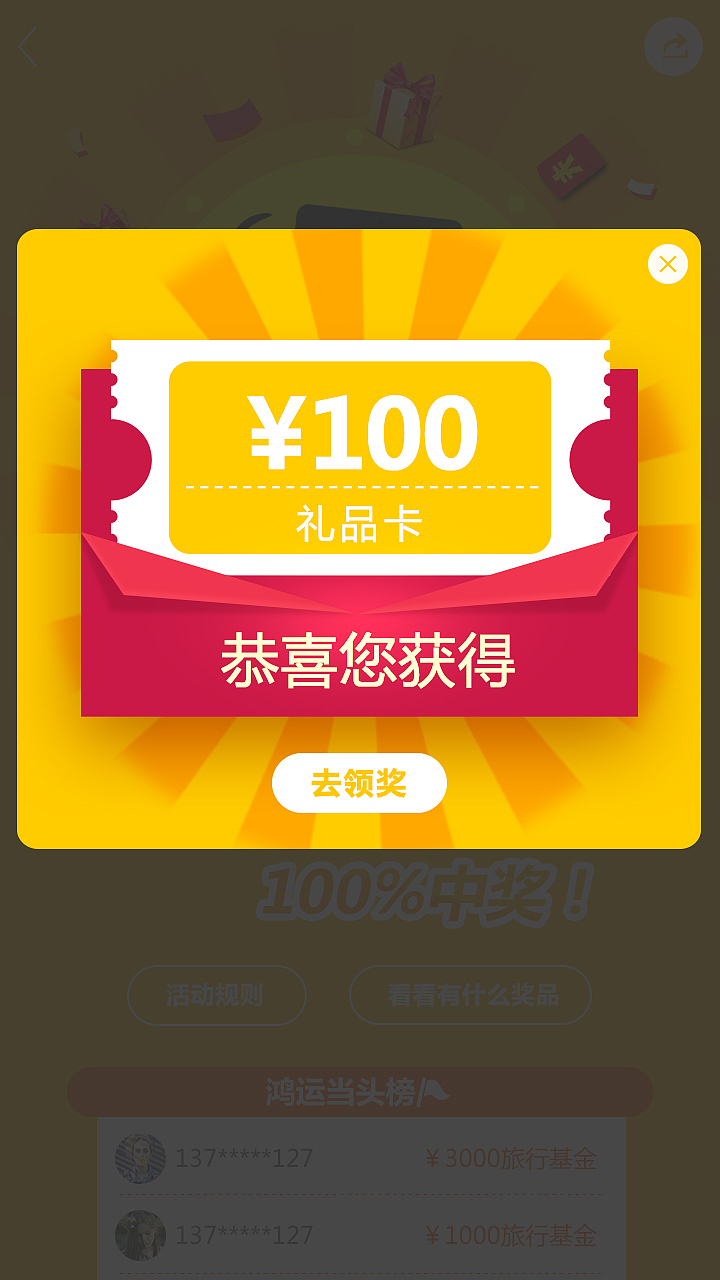Go back using the top arrow
This screenshot has width=720, height=1280.
tap(28, 47)
